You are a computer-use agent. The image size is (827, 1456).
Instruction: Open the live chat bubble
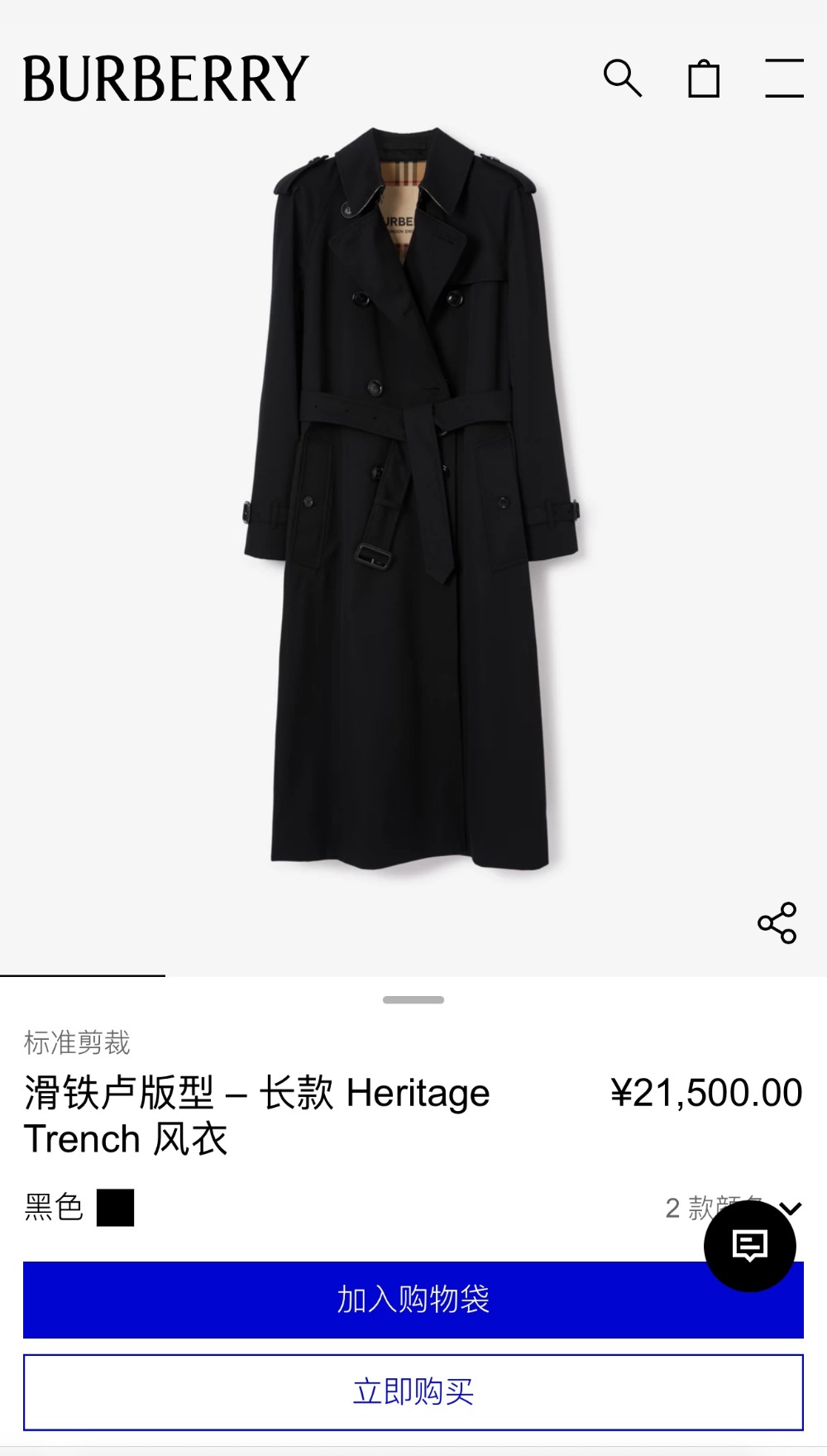[x=749, y=1246]
